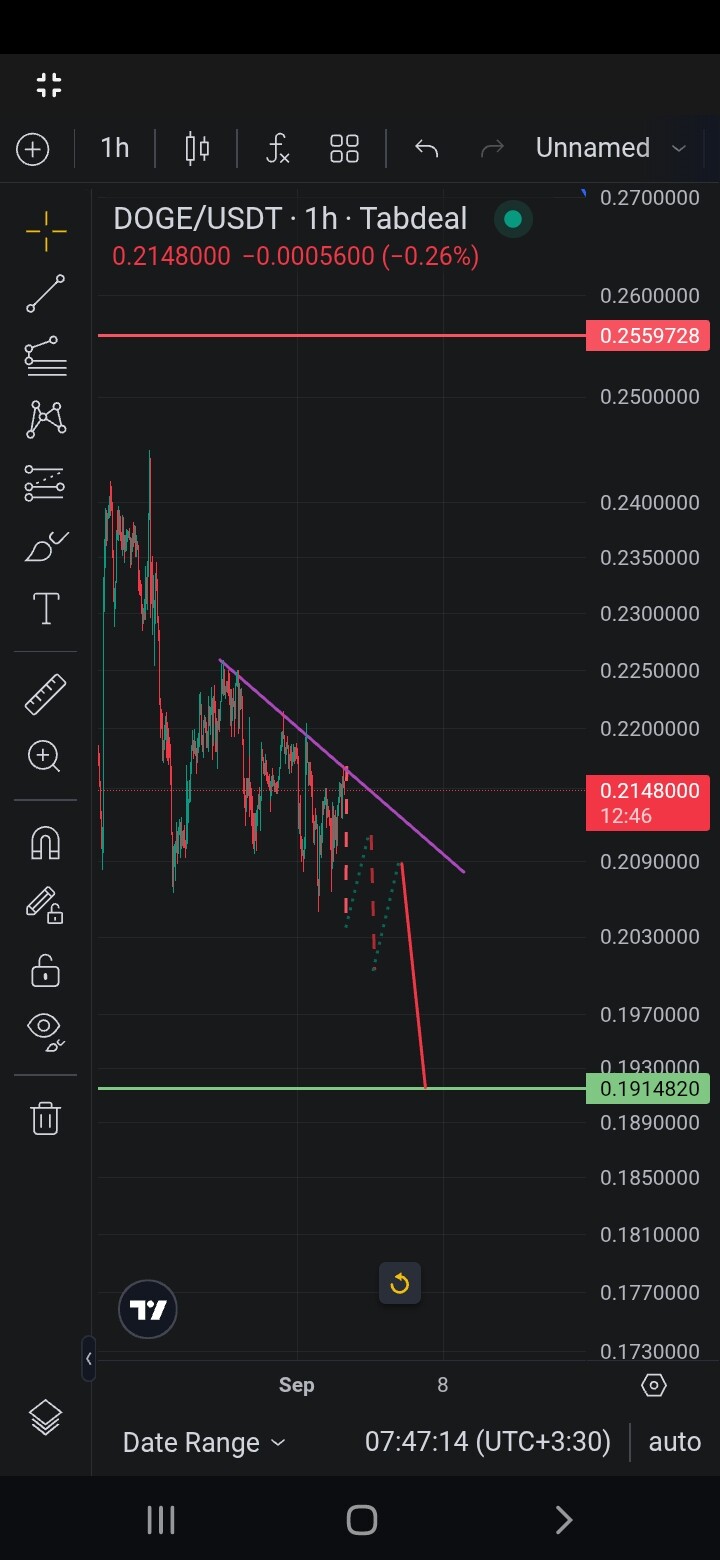This screenshot has width=720, height=1560.
Task: Undo the last drawing action
Action: [427, 149]
